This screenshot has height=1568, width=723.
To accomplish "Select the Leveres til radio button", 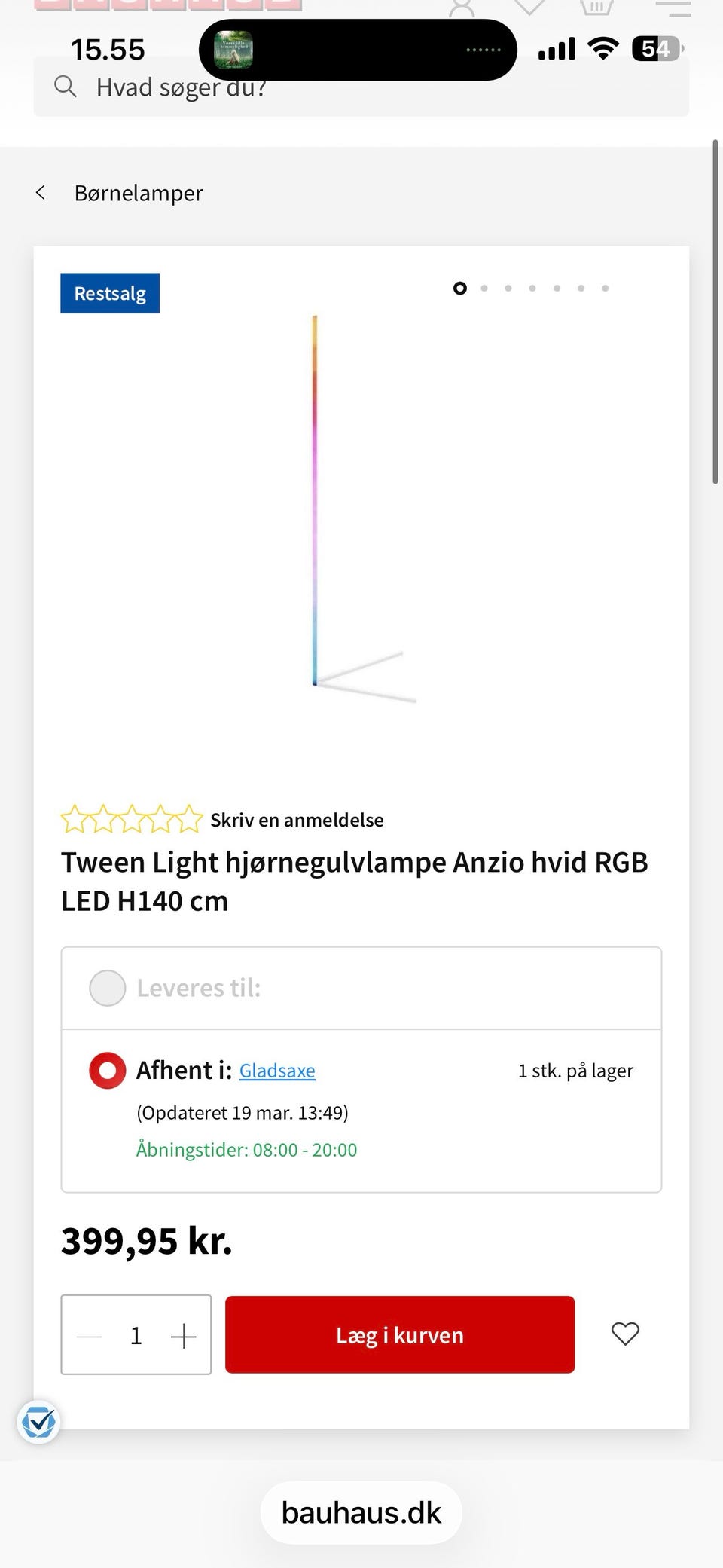I will tap(107, 988).
